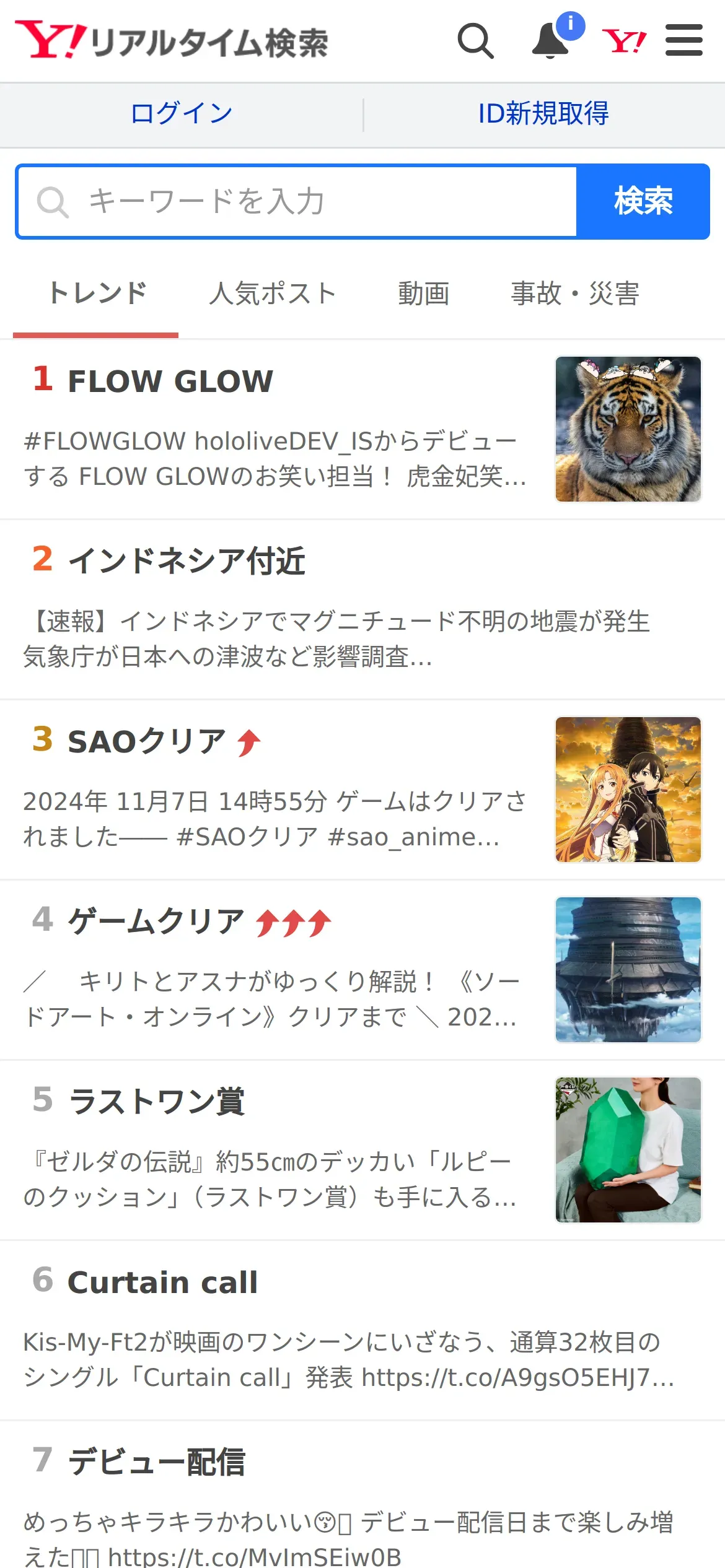Tap the blue 検索 button
Screen dimensions: 725x1568
[643, 202]
